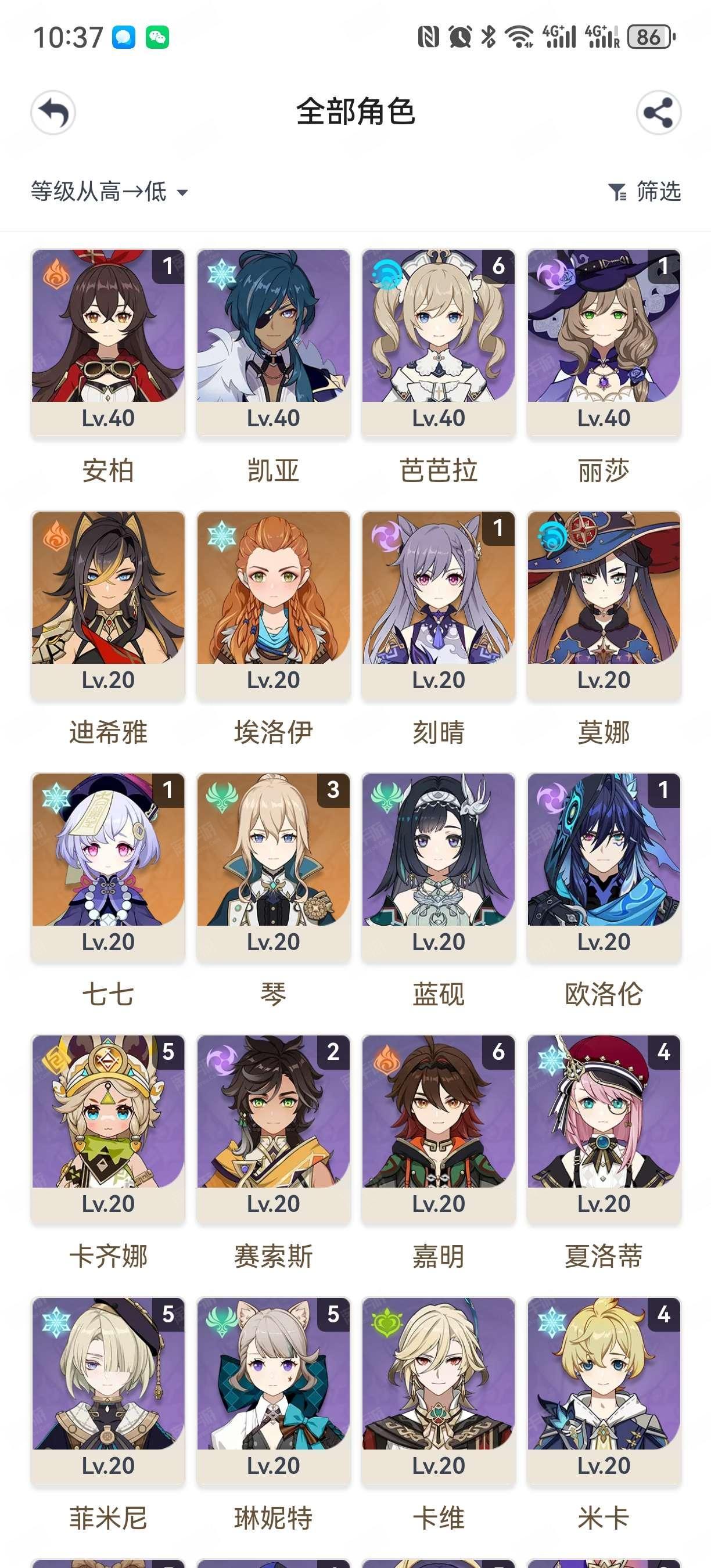Open the 筛选 filter
Screen dimensions: 711x1568
[x=645, y=192]
